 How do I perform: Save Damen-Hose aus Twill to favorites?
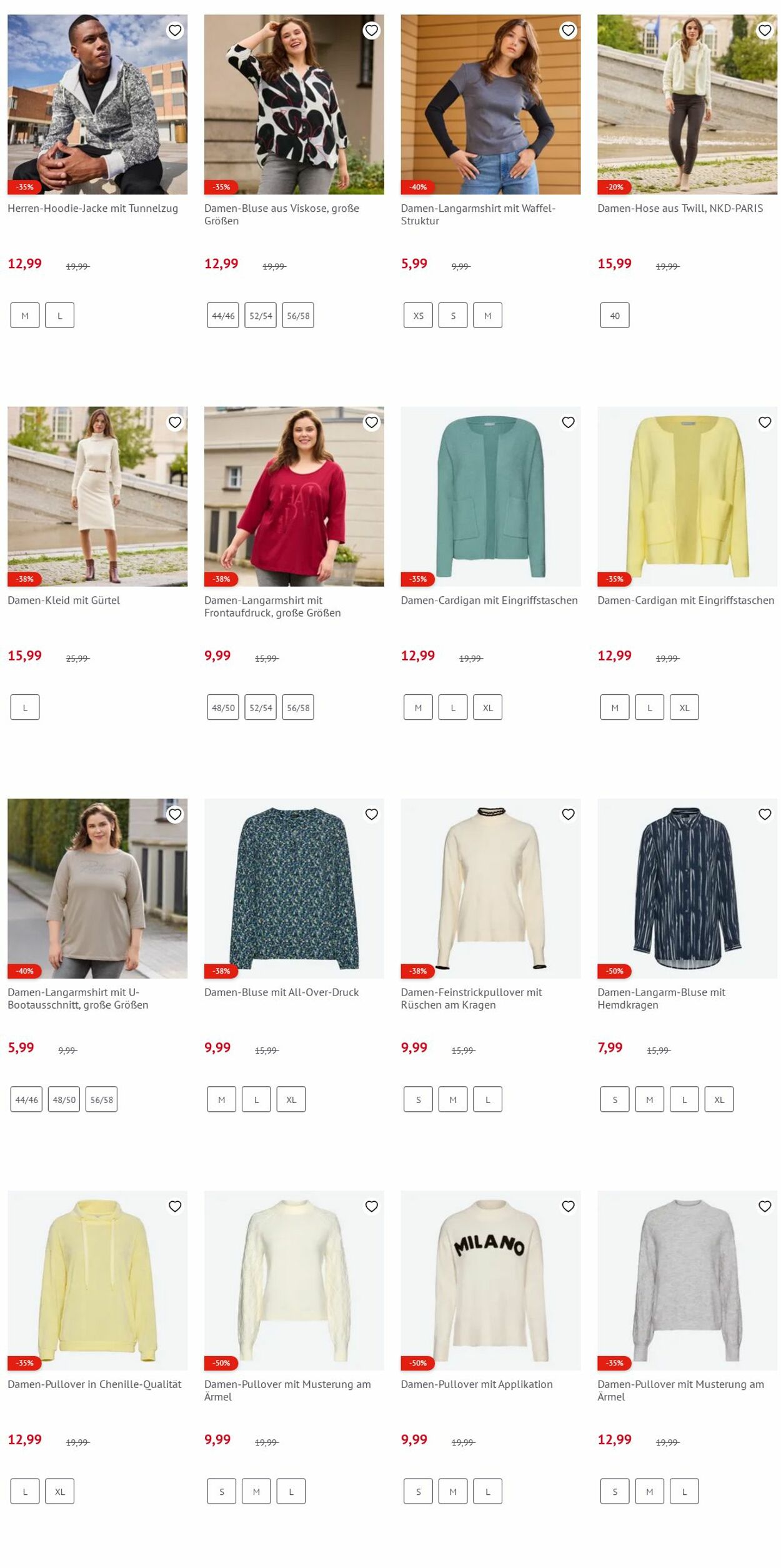tap(764, 31)
